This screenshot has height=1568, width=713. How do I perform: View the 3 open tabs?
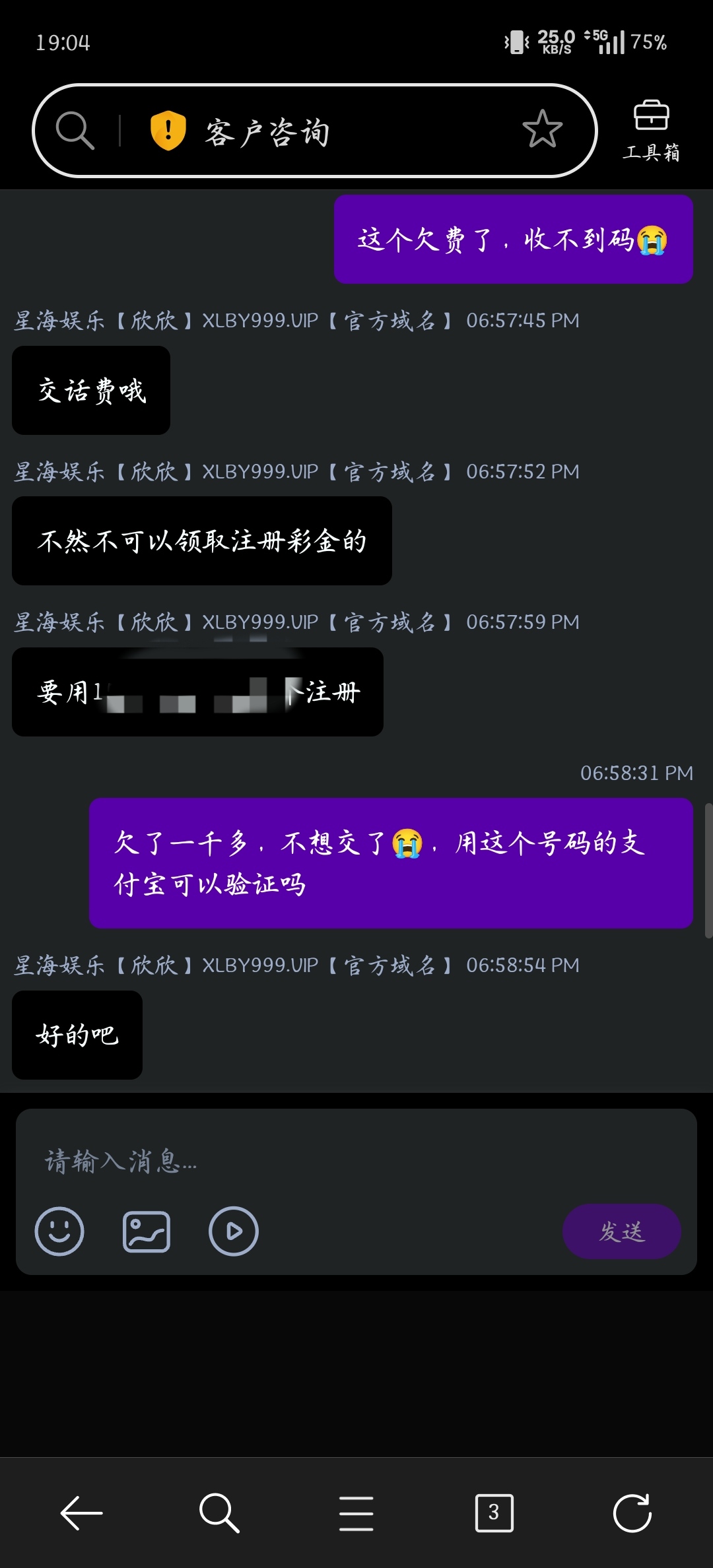tap(494, 1513)
